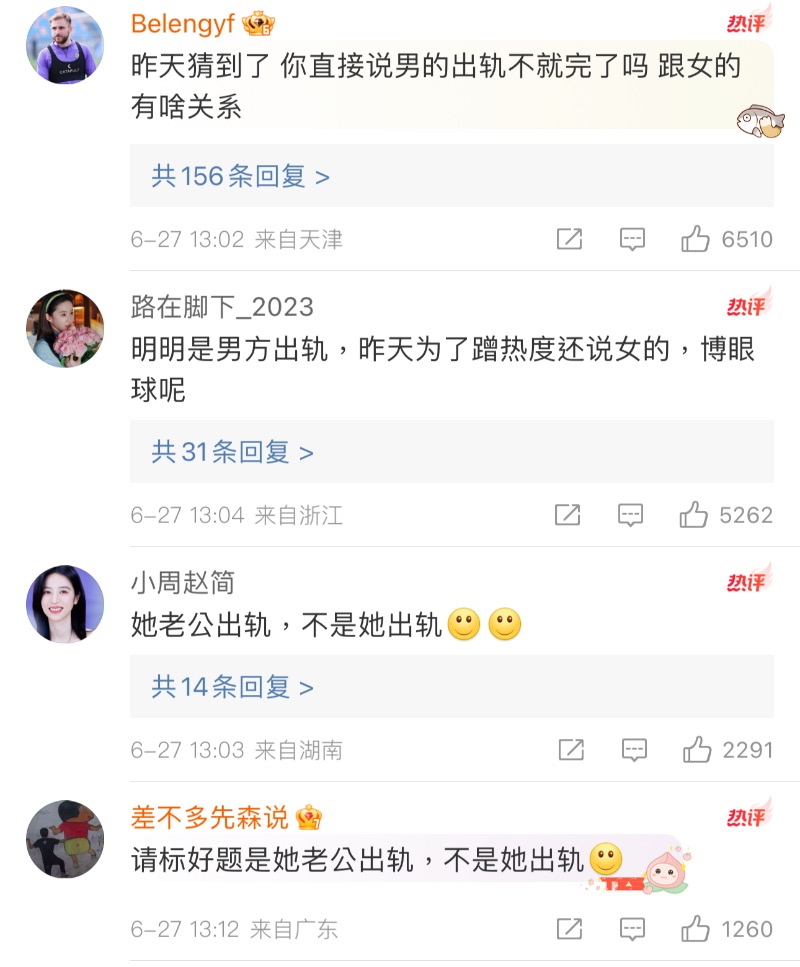This screenshot has height=967, width=800.
Task: Open 差不多先森说's profile avatar
Action: point(64,839)
